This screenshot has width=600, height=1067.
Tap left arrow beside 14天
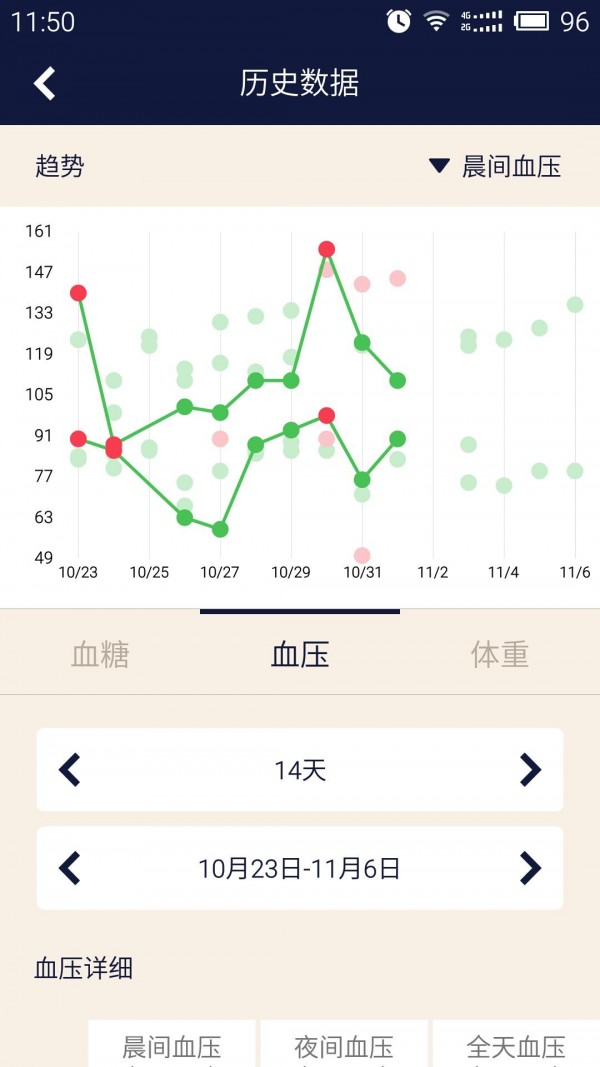pyautogui.click(x=69, y=770)
